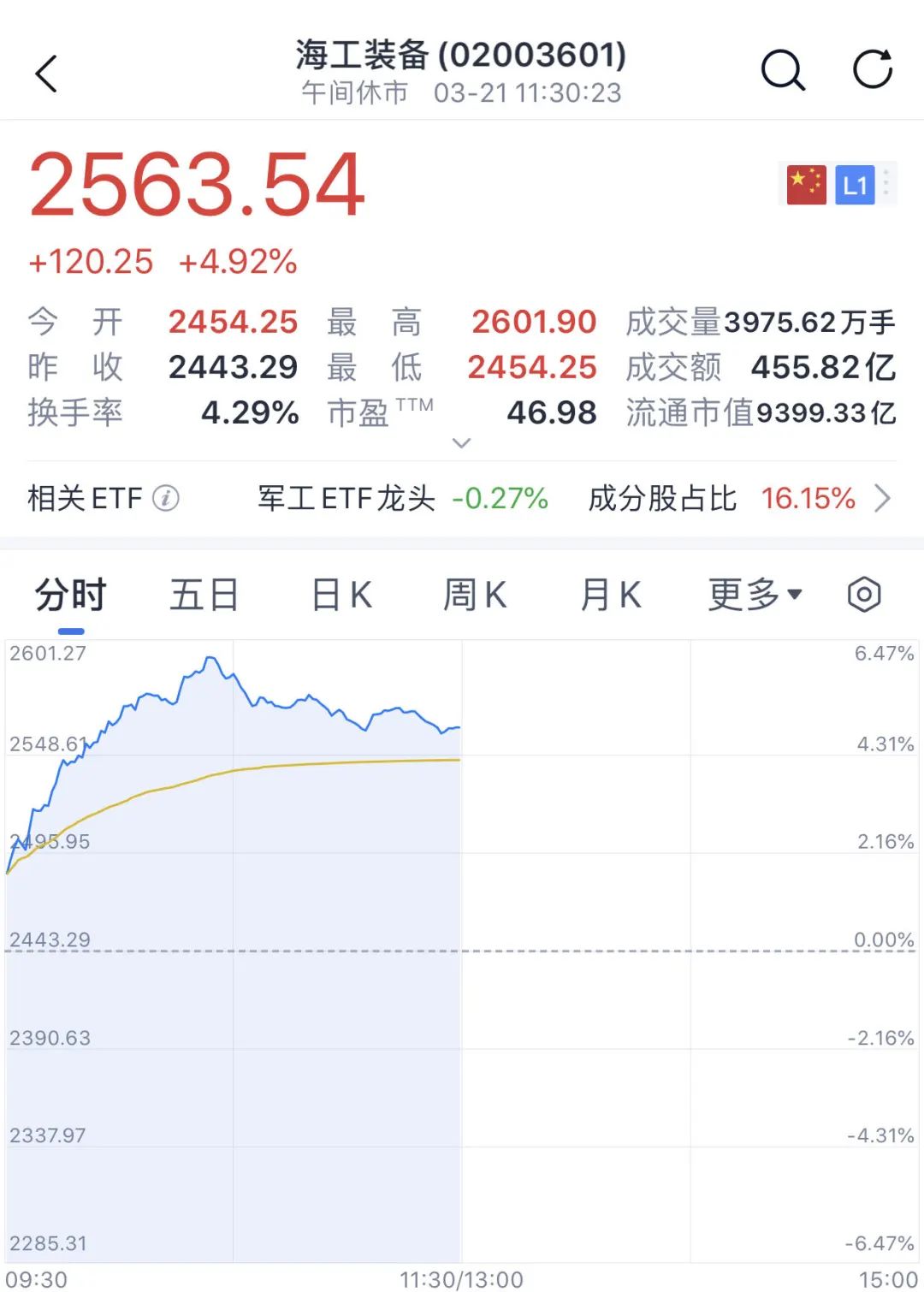The width and height of the screenshot is (924, 1292).
Task: Go back using the top-left arrow
Action: click(x=47, y=74)
